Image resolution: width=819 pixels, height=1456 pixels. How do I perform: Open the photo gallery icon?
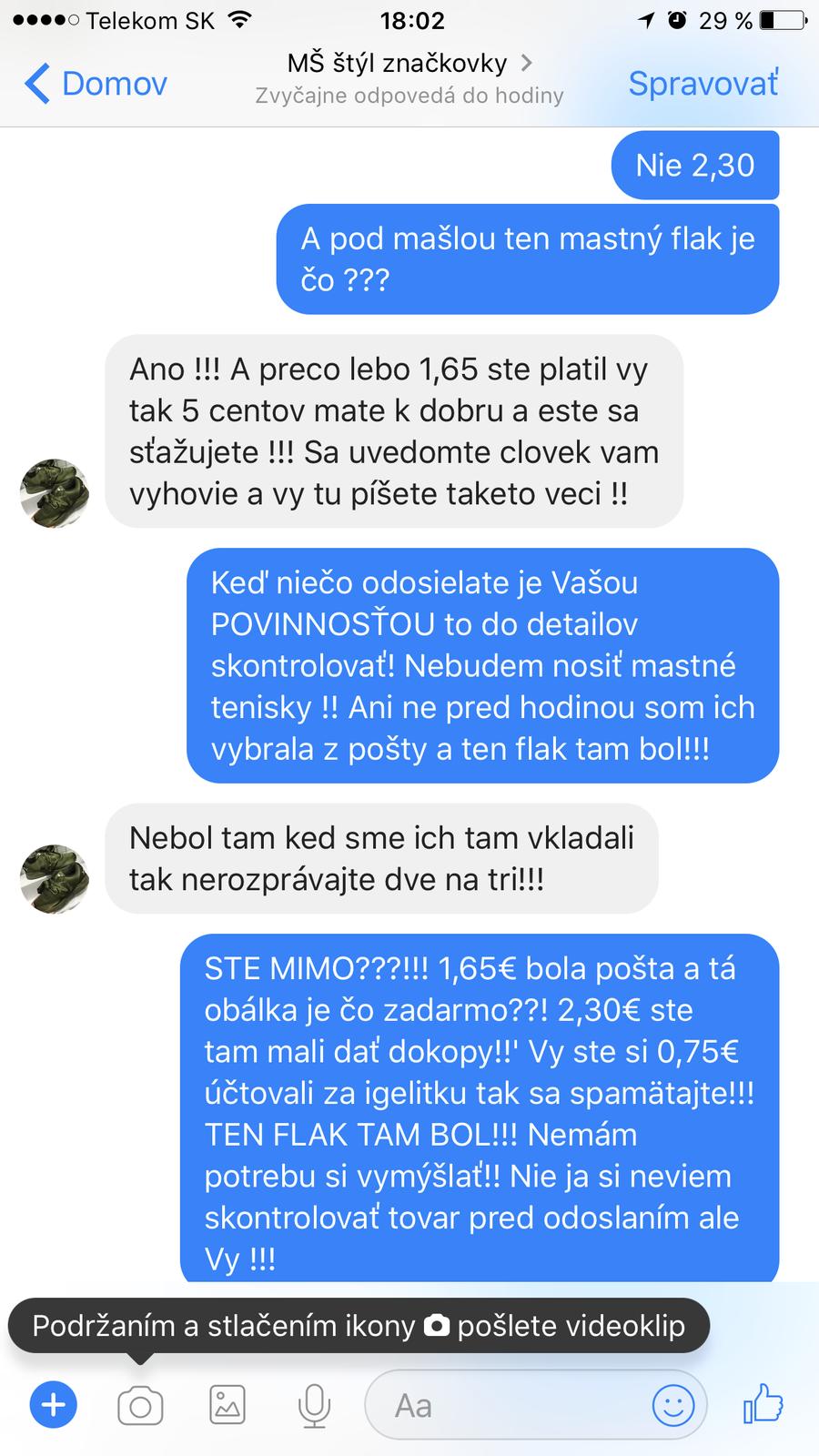(x=227, y=1405)
